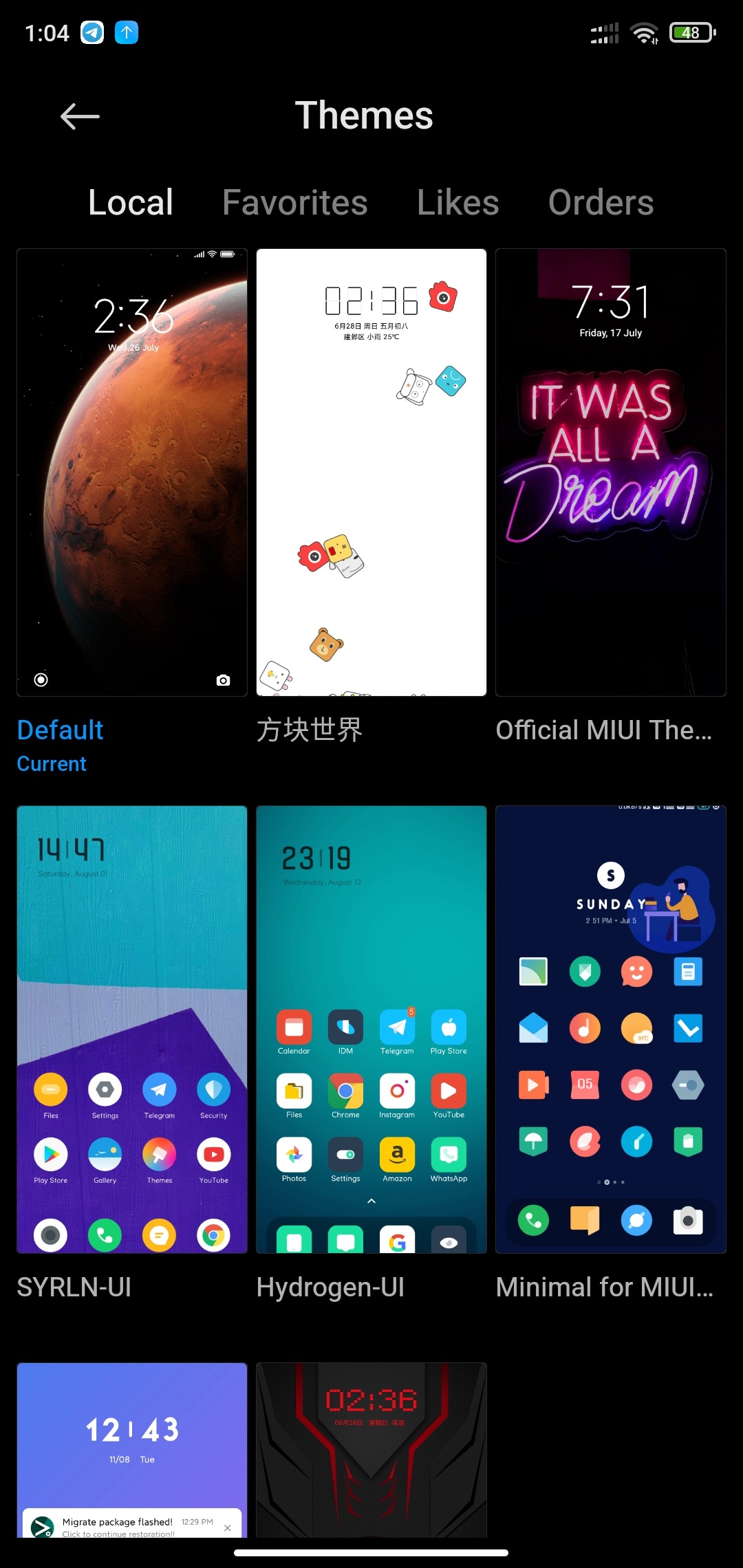
Task: Open the SYRLN-UI theme
Action: pos(132,1030)
